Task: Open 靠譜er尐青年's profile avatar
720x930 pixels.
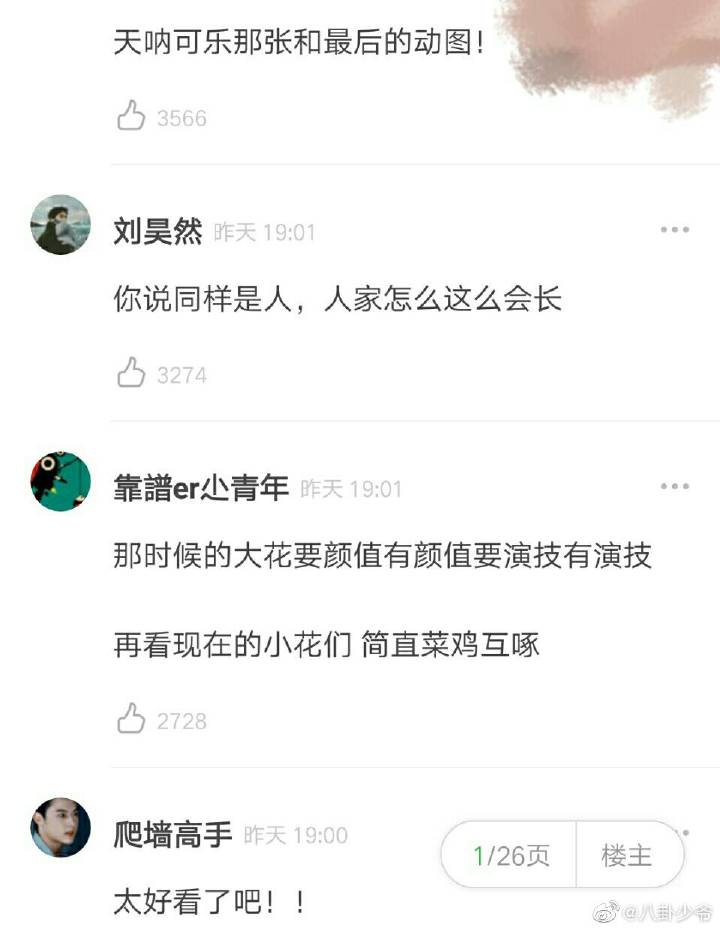Action: 61,481
